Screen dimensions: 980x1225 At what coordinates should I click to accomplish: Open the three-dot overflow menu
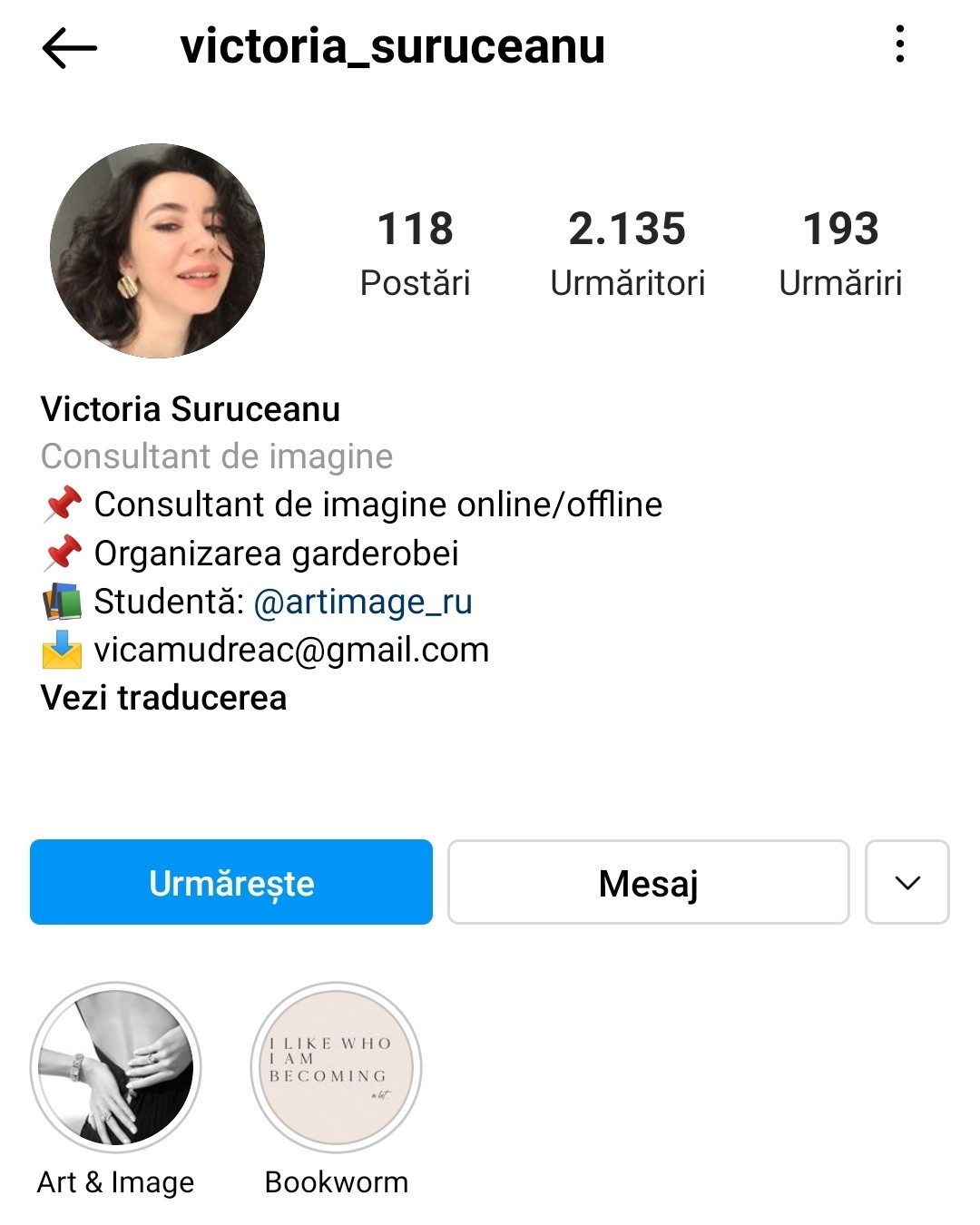click(x=899, y=44)
